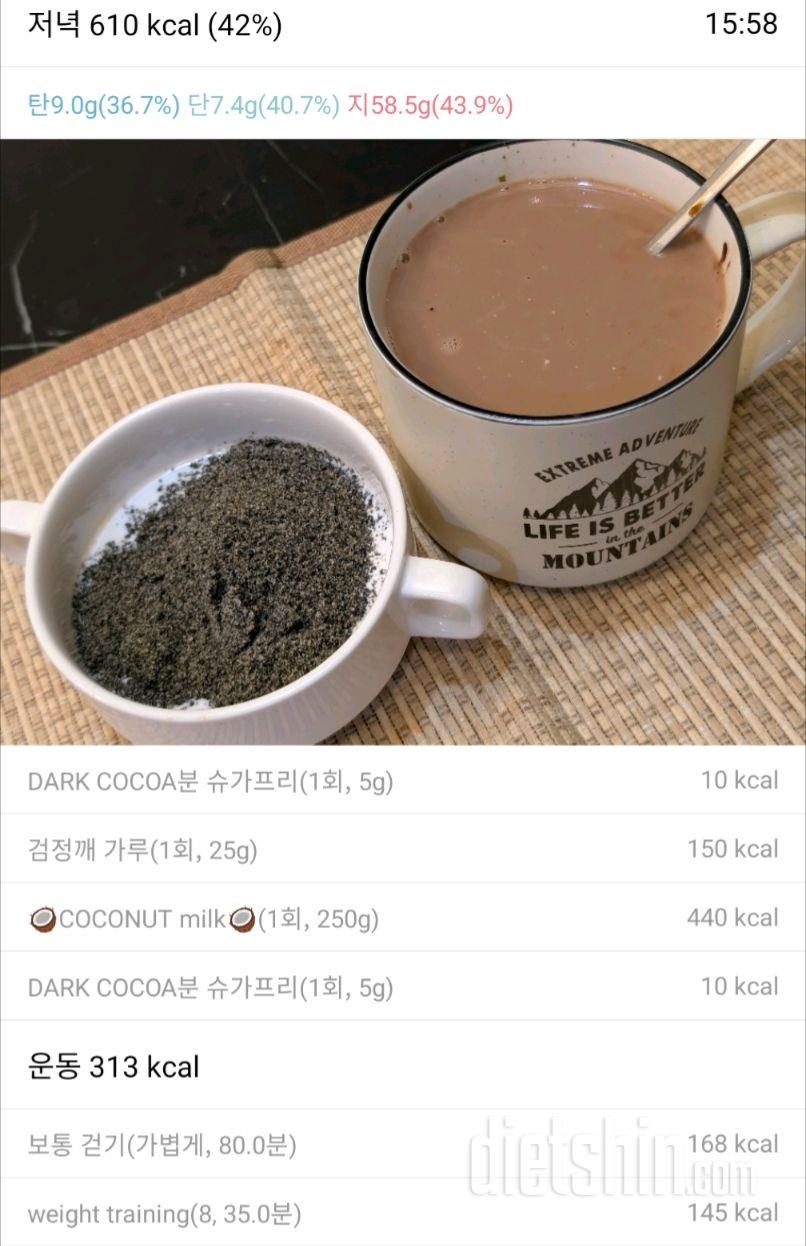This screenshot has width=806, height=1246.
Task: Open the dinner meal photo
Action: point(403,442)
